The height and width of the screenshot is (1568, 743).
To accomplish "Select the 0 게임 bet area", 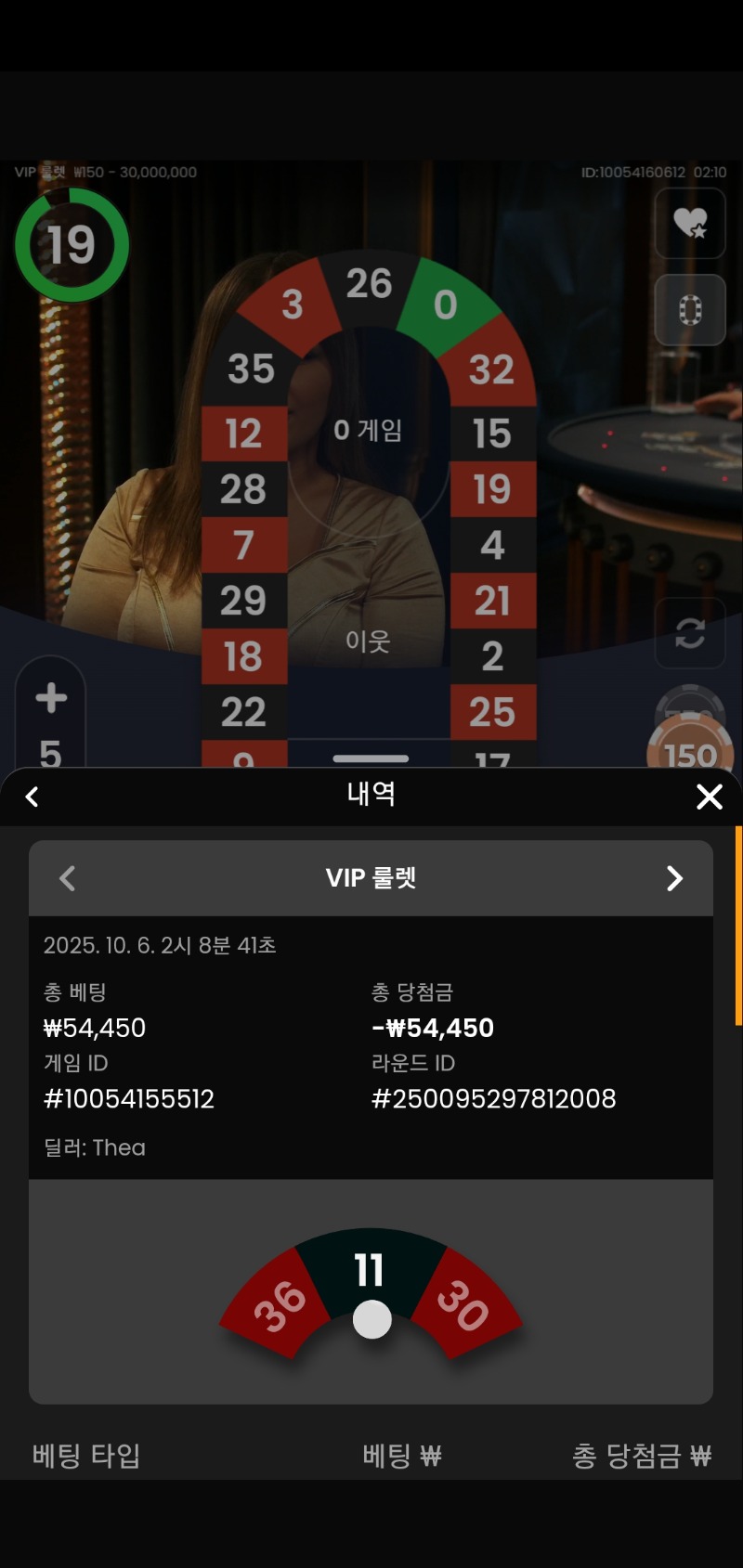I will pos(368,430).
